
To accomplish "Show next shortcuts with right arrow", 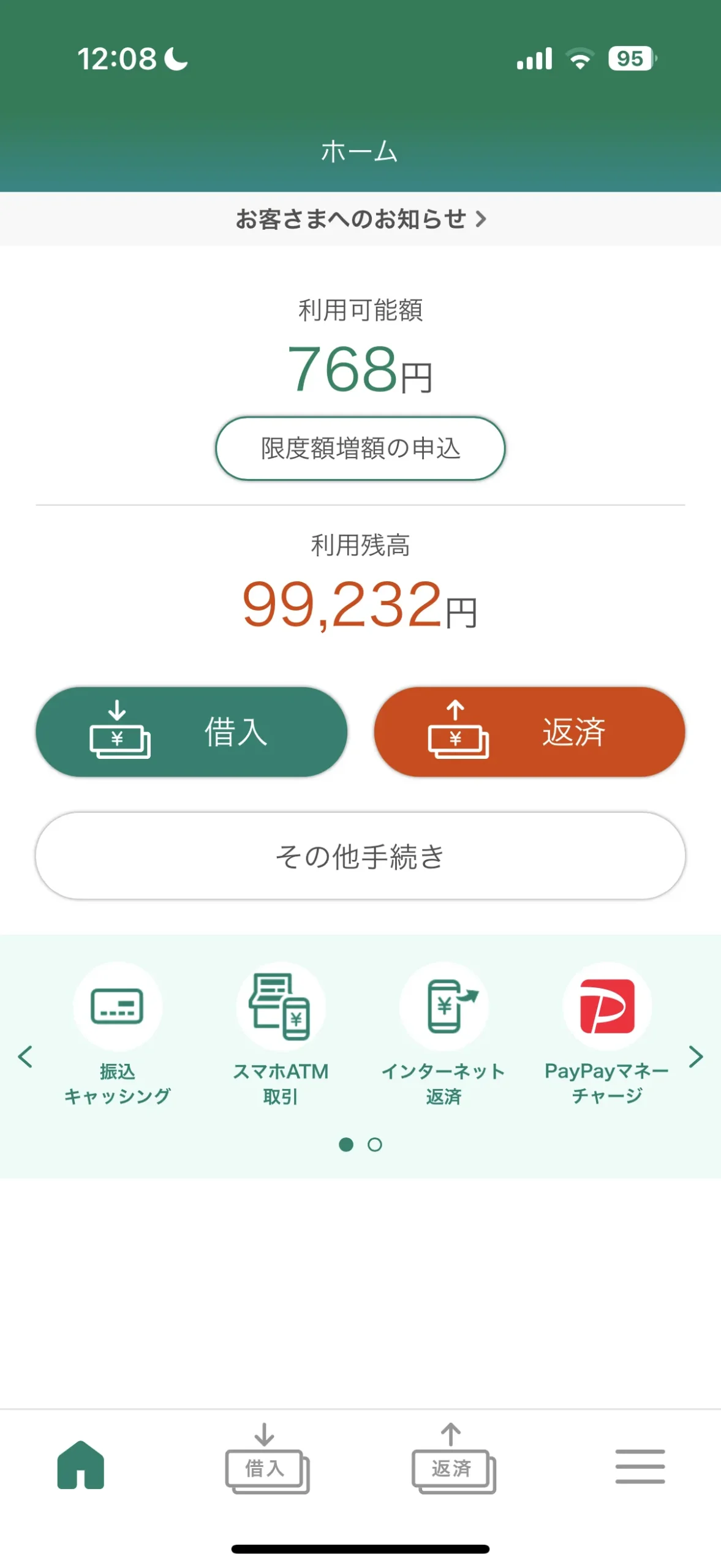I will (695, 1056).
